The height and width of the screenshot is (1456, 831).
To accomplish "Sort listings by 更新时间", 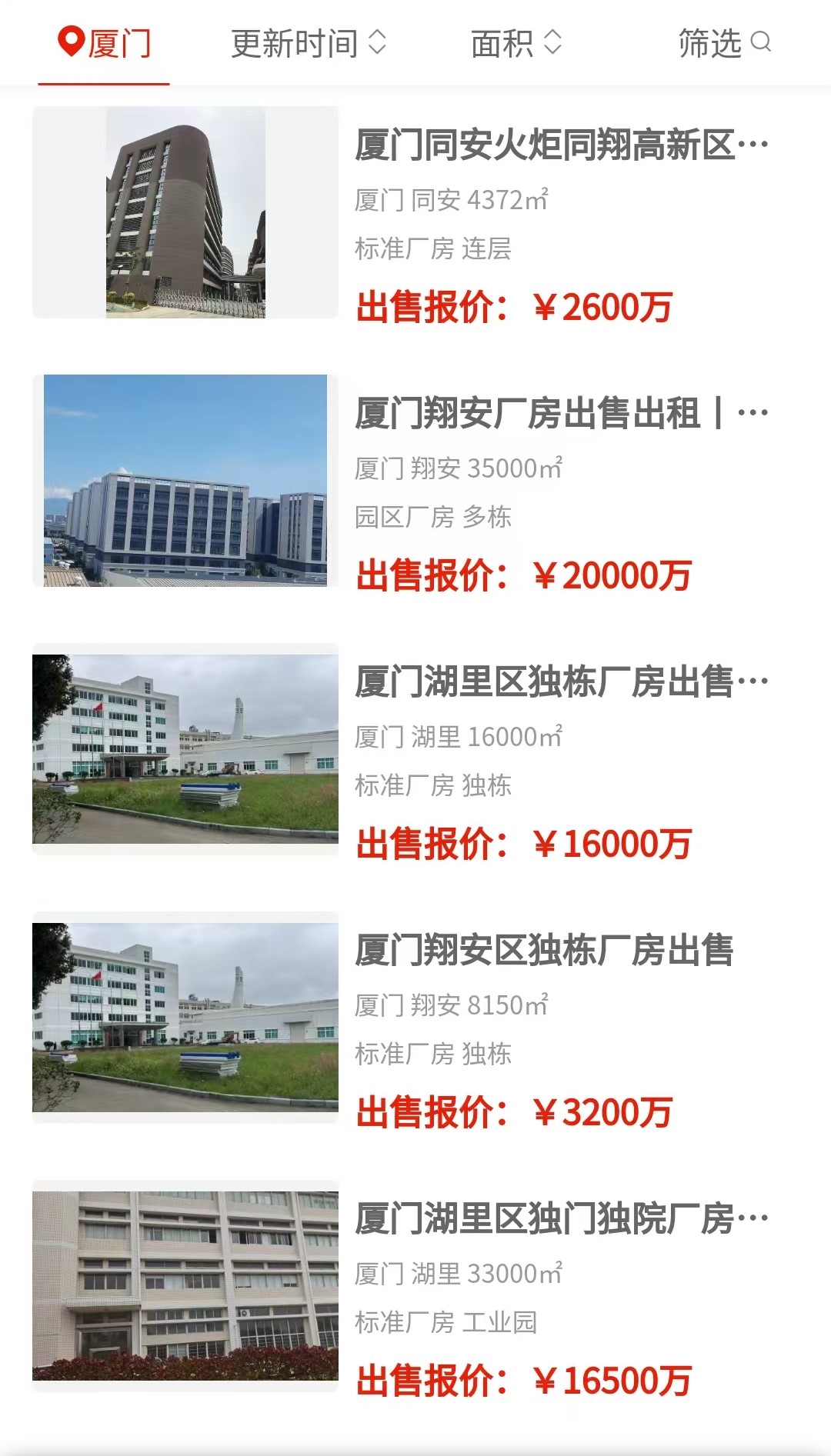I will click(x=309, y=43).
